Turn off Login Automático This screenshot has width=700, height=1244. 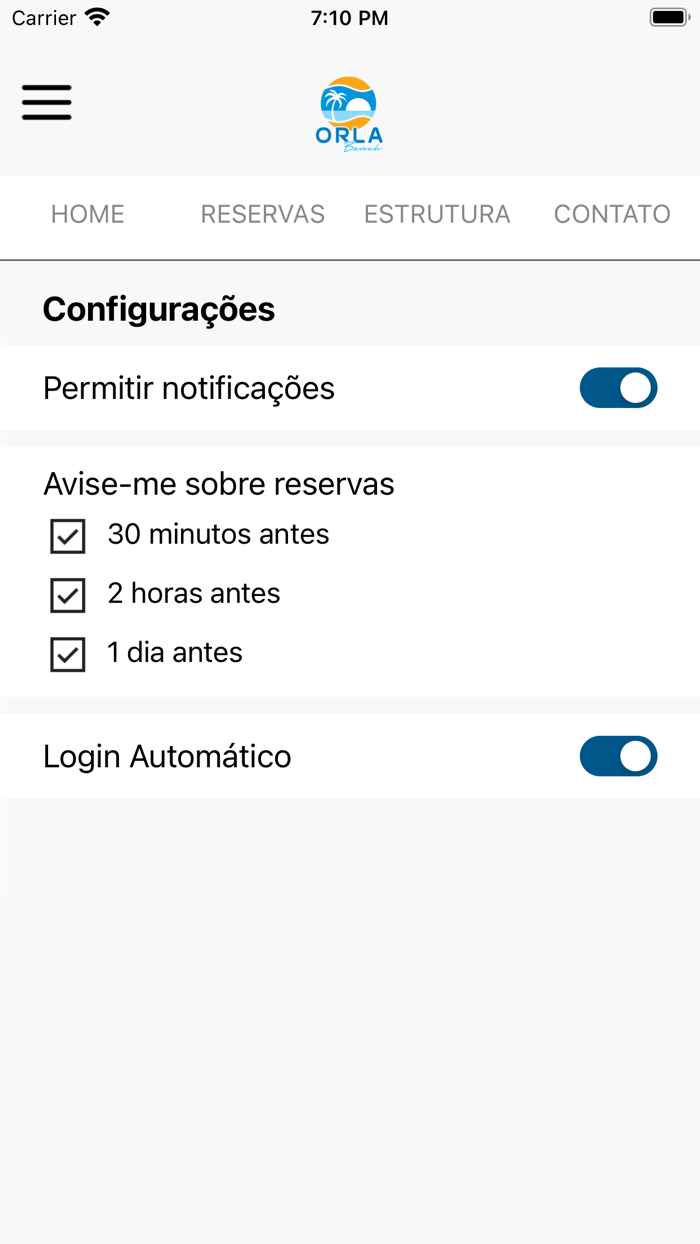click(618, 757)
